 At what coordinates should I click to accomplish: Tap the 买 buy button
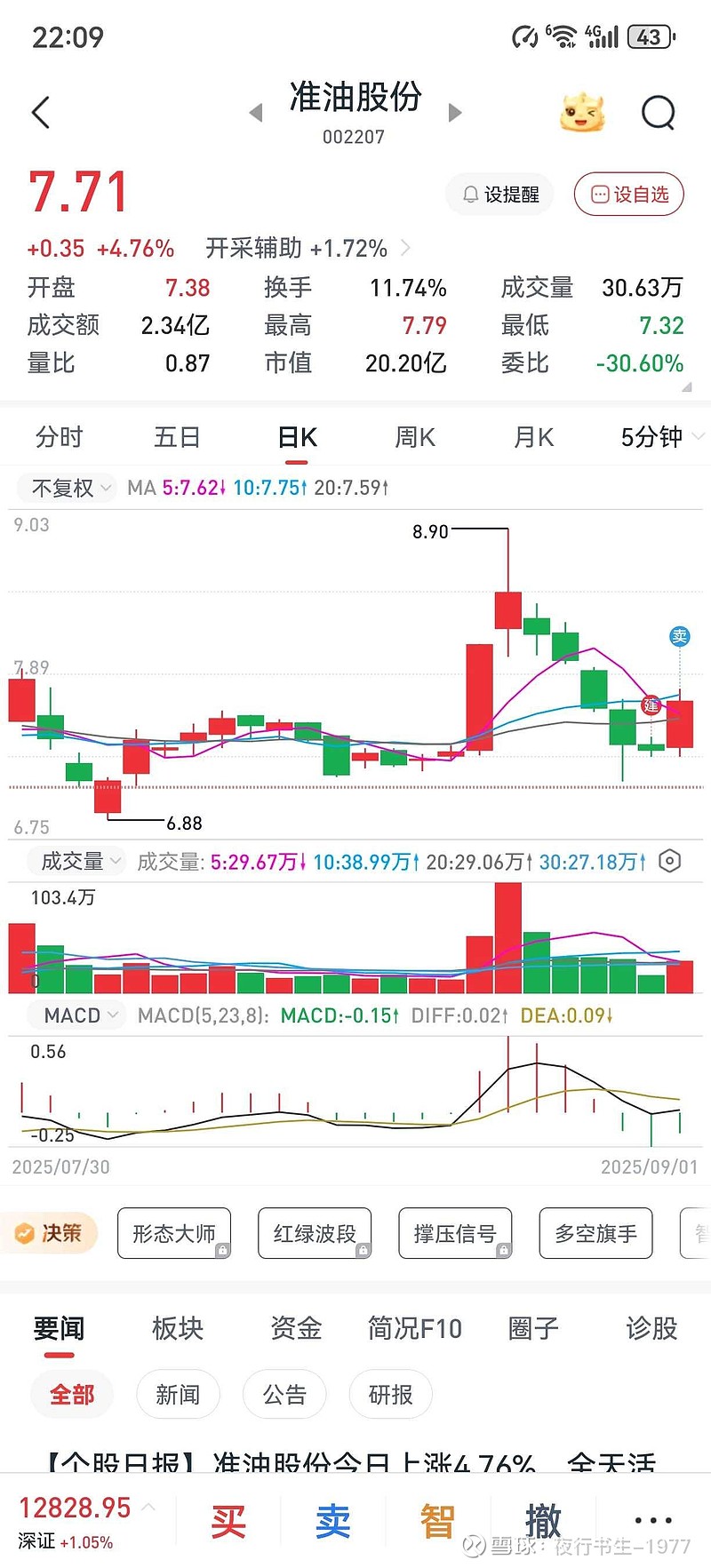[x=228, y=1522]
